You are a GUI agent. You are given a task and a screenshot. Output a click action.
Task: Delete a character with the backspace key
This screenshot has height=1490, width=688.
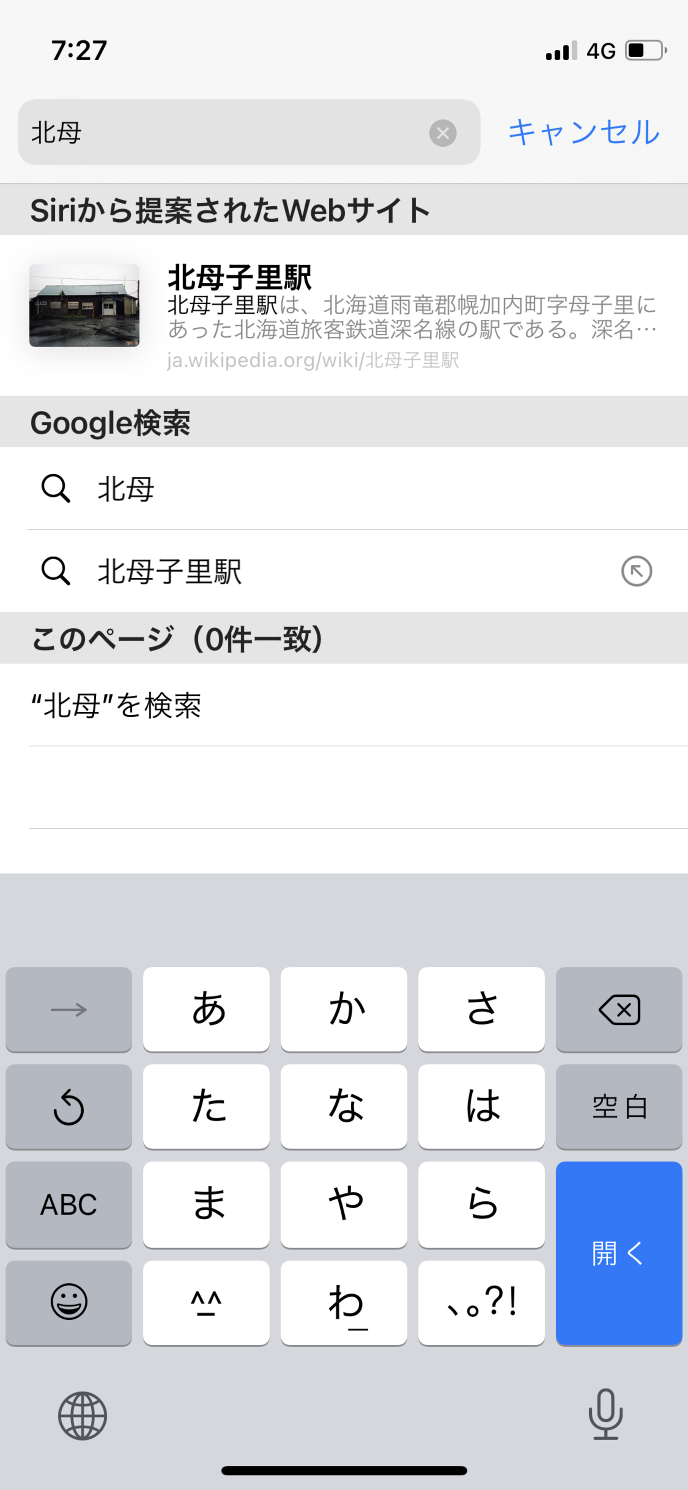click(619, 1010)
